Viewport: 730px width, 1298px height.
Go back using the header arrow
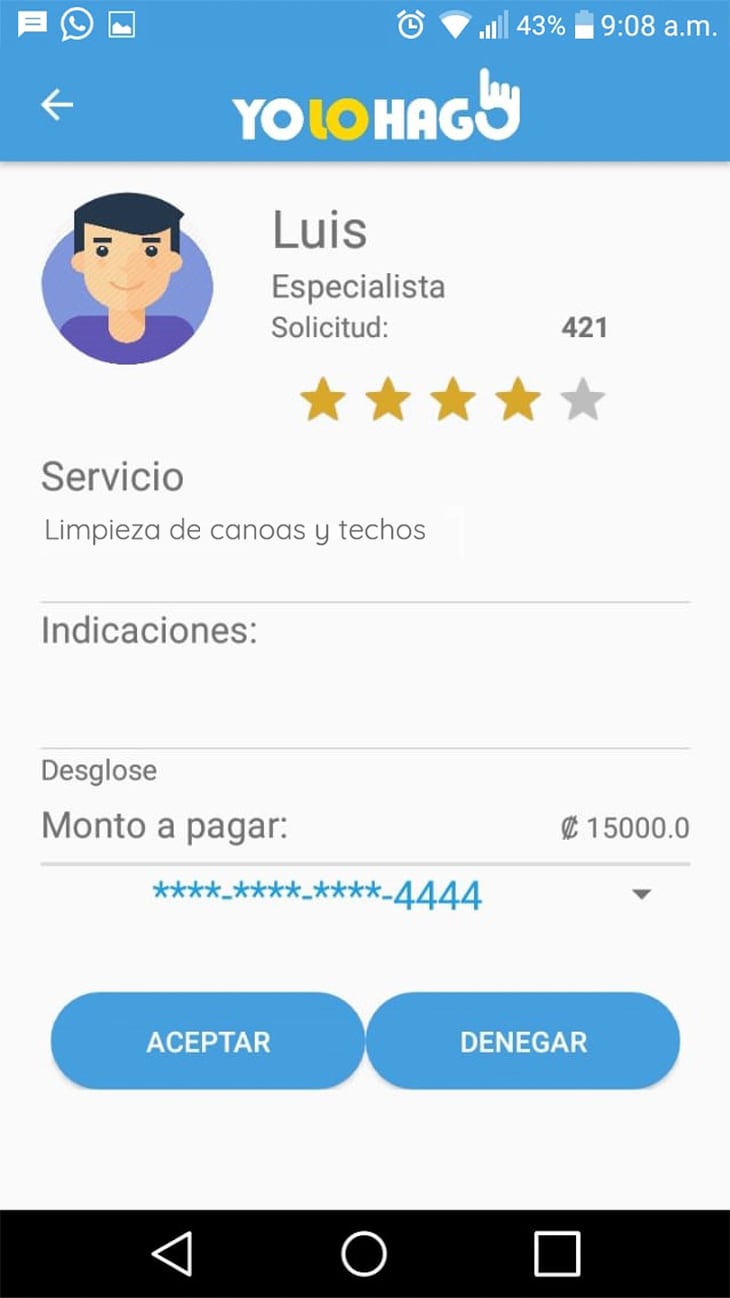tap(57, 105)
